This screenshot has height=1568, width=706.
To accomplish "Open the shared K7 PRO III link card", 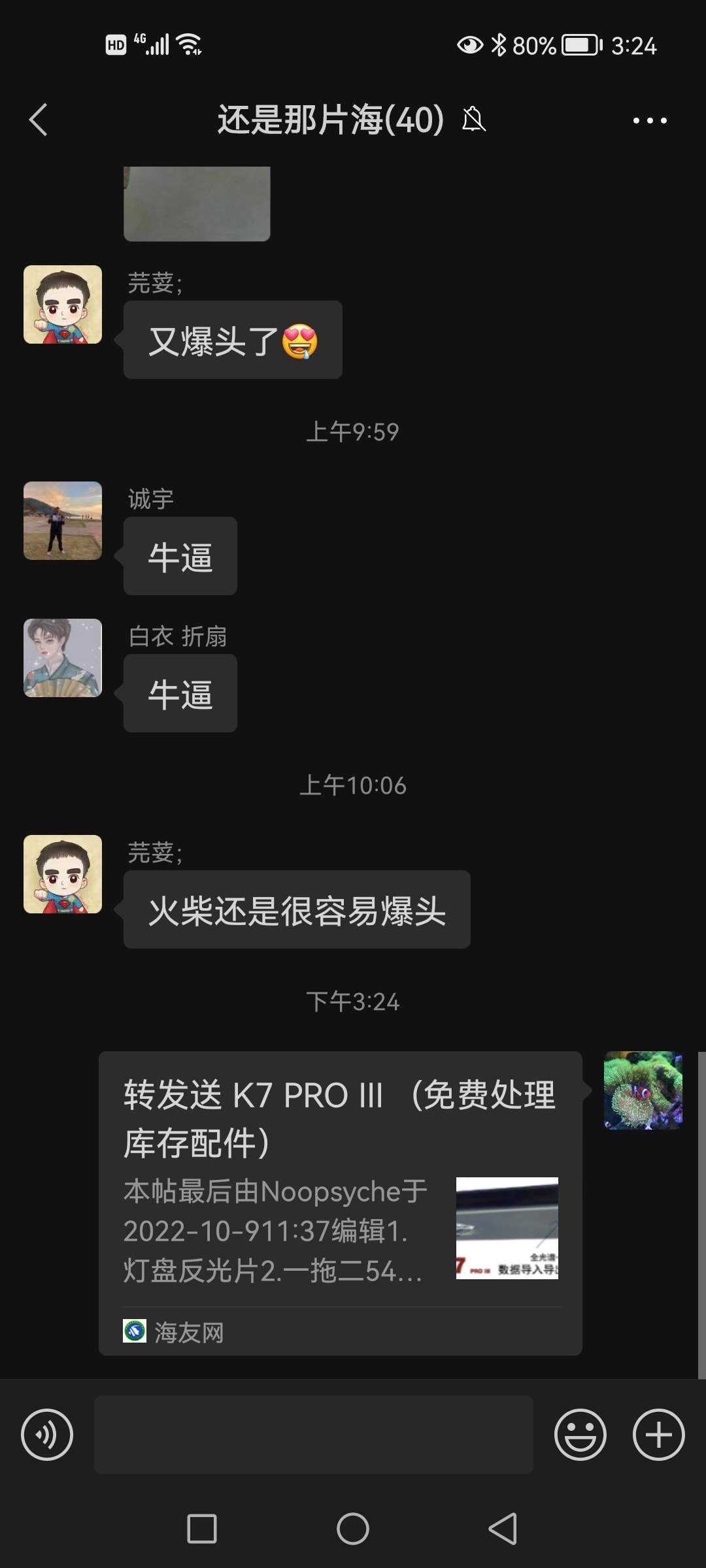I will pos(340,1202).
